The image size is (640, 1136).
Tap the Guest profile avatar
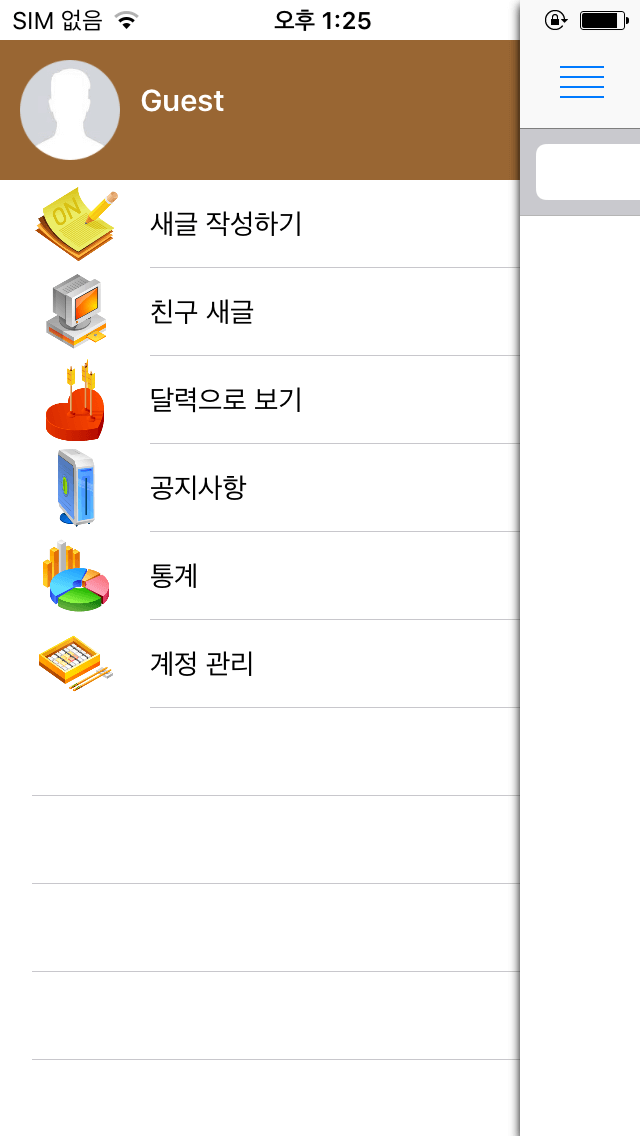(70, 110)
